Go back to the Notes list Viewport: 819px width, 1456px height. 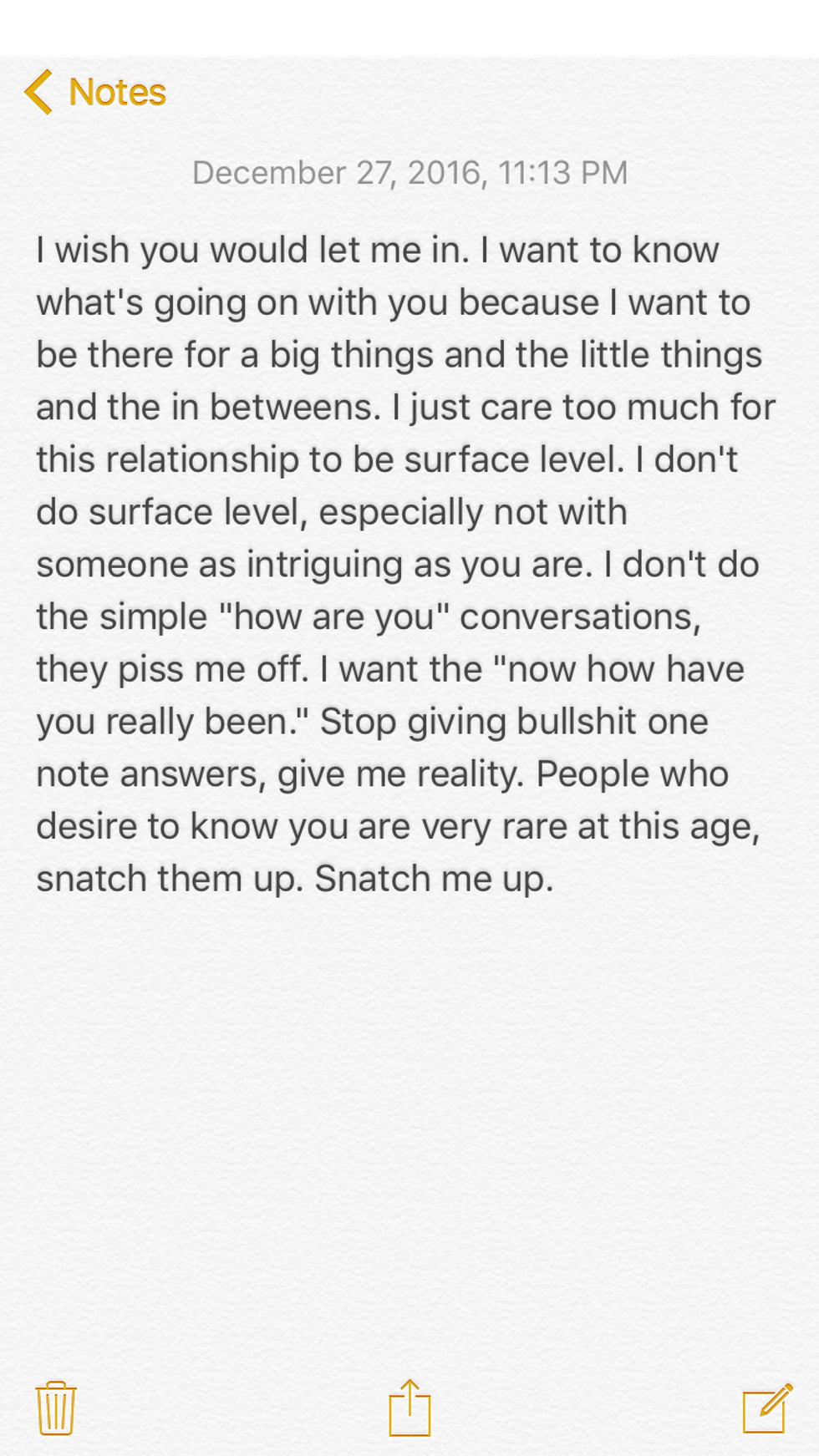point(95,92)
